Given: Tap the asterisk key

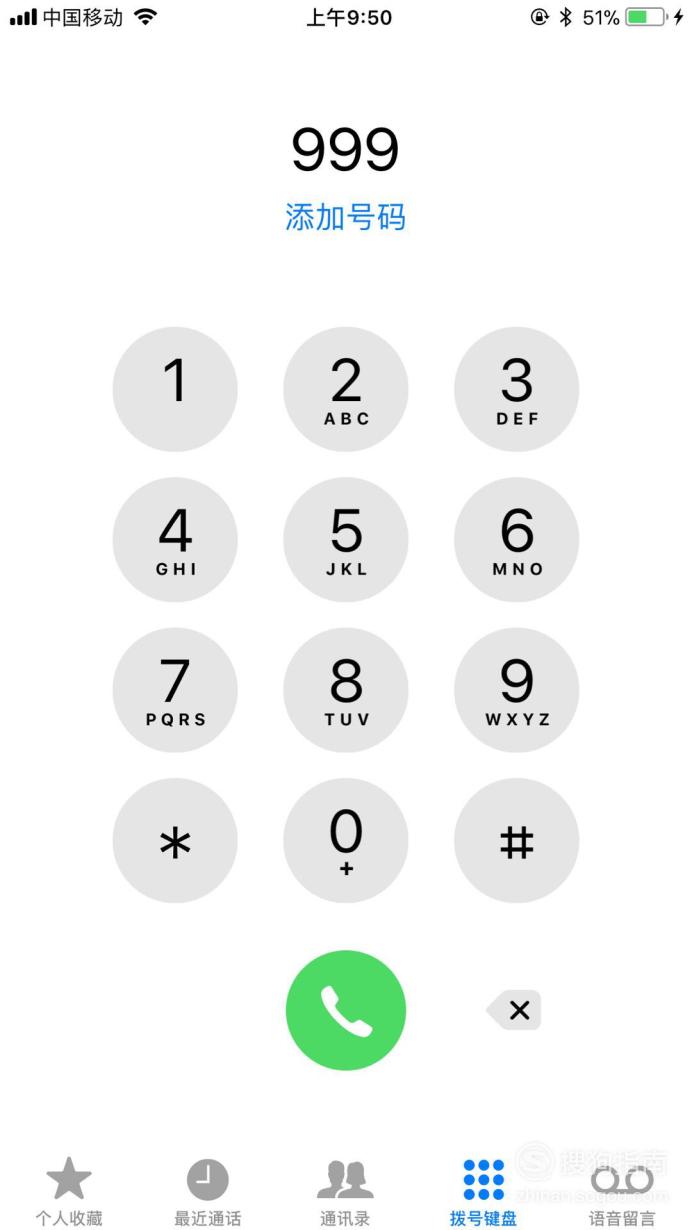Looking at the screenshot, I should 175,841.
